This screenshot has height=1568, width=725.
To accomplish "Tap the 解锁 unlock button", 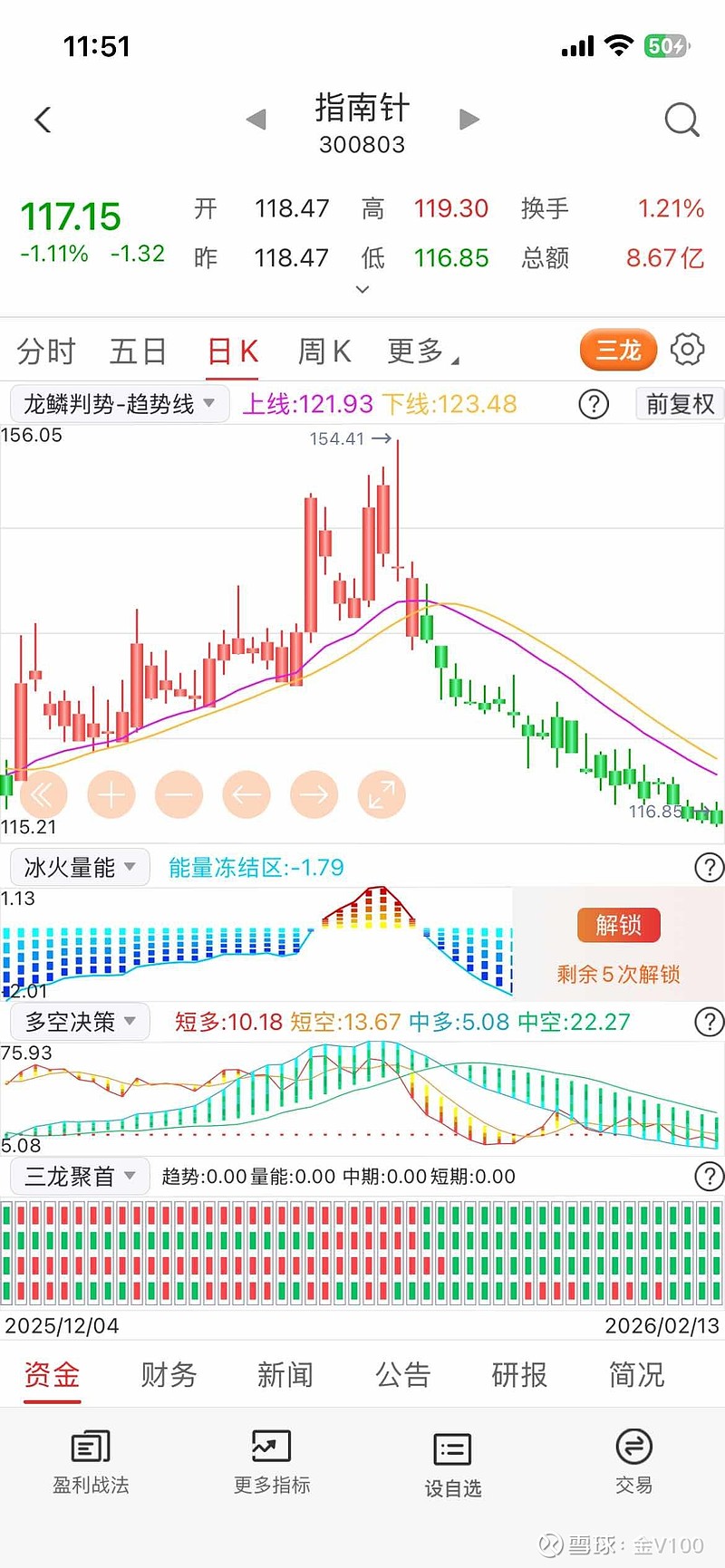I will 618,925.
